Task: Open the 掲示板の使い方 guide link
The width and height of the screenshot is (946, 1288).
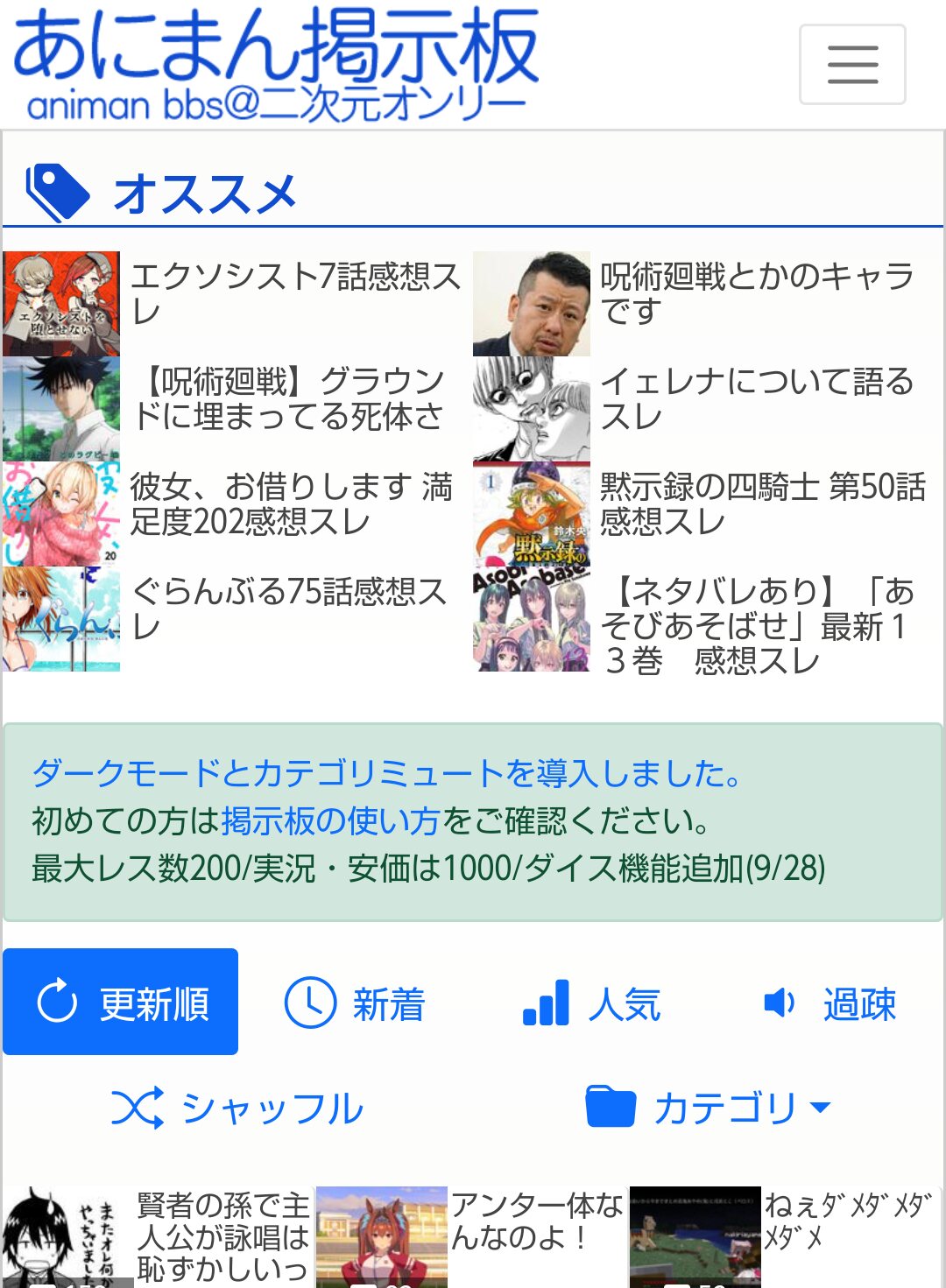Action: coord(330,821)
